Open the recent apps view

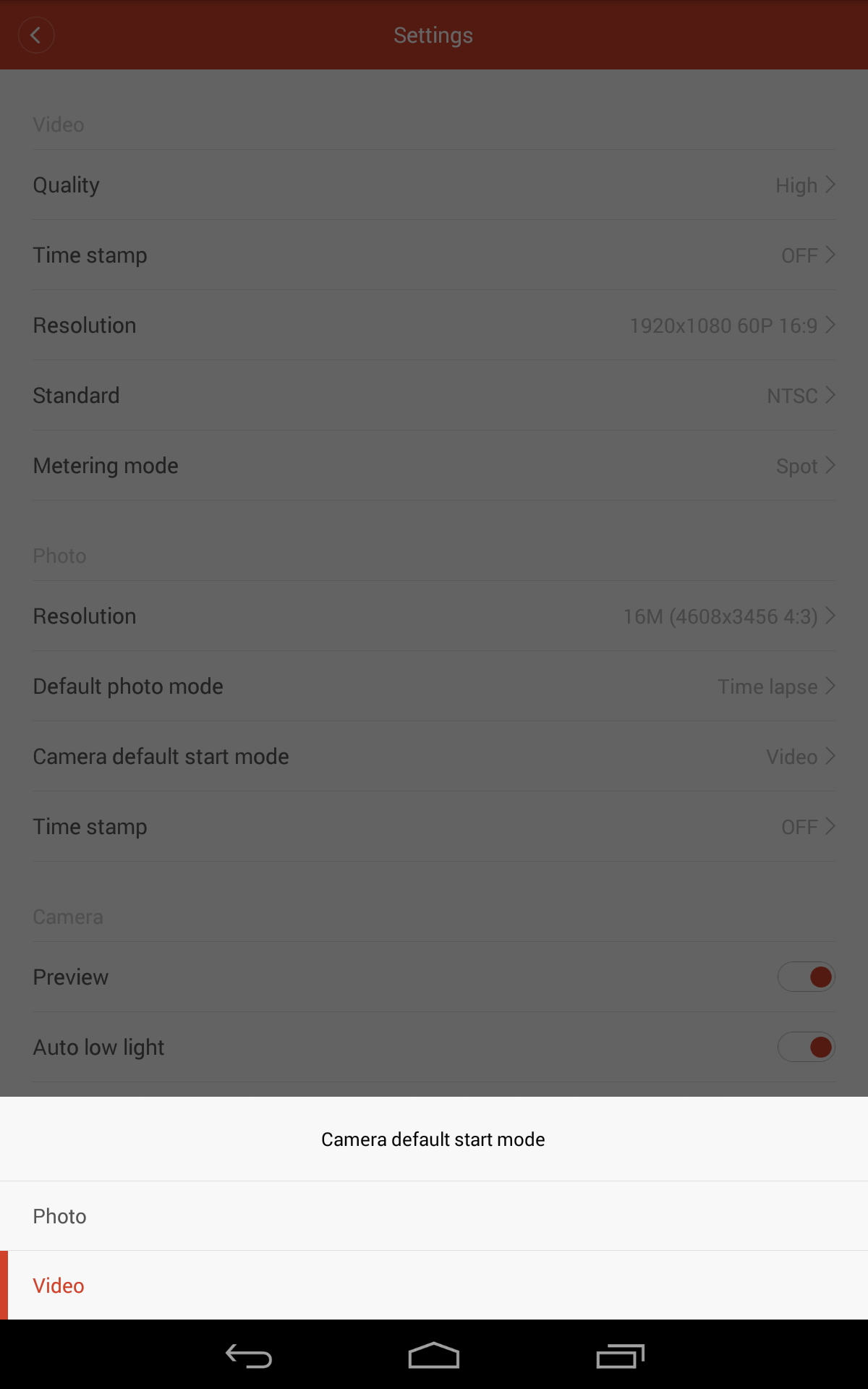click(x=620, y=1356)
